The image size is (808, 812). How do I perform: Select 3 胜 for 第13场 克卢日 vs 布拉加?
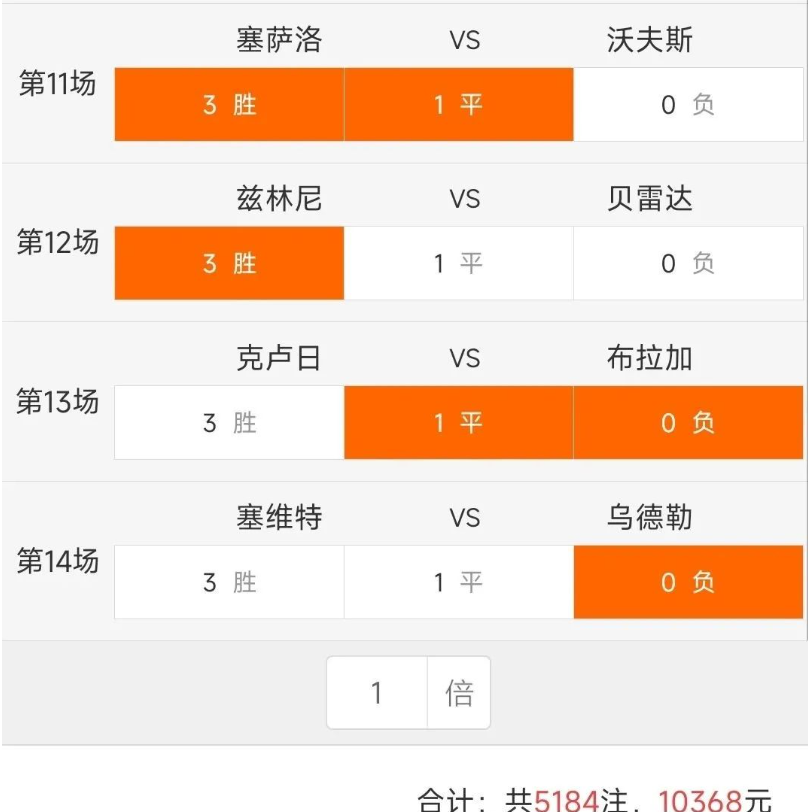coord(229,423)
